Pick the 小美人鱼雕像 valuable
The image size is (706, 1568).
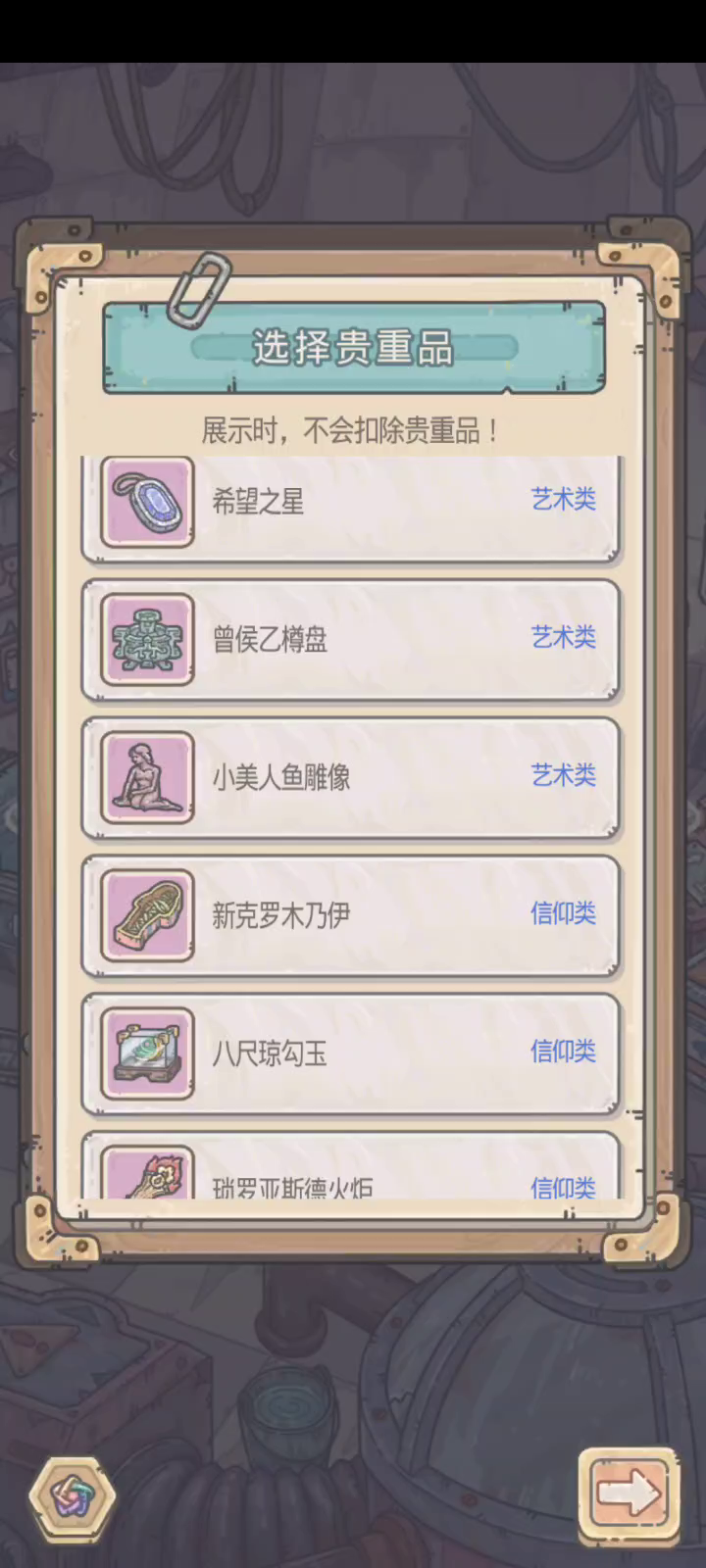pyautogui.click(x=350, y=778)
